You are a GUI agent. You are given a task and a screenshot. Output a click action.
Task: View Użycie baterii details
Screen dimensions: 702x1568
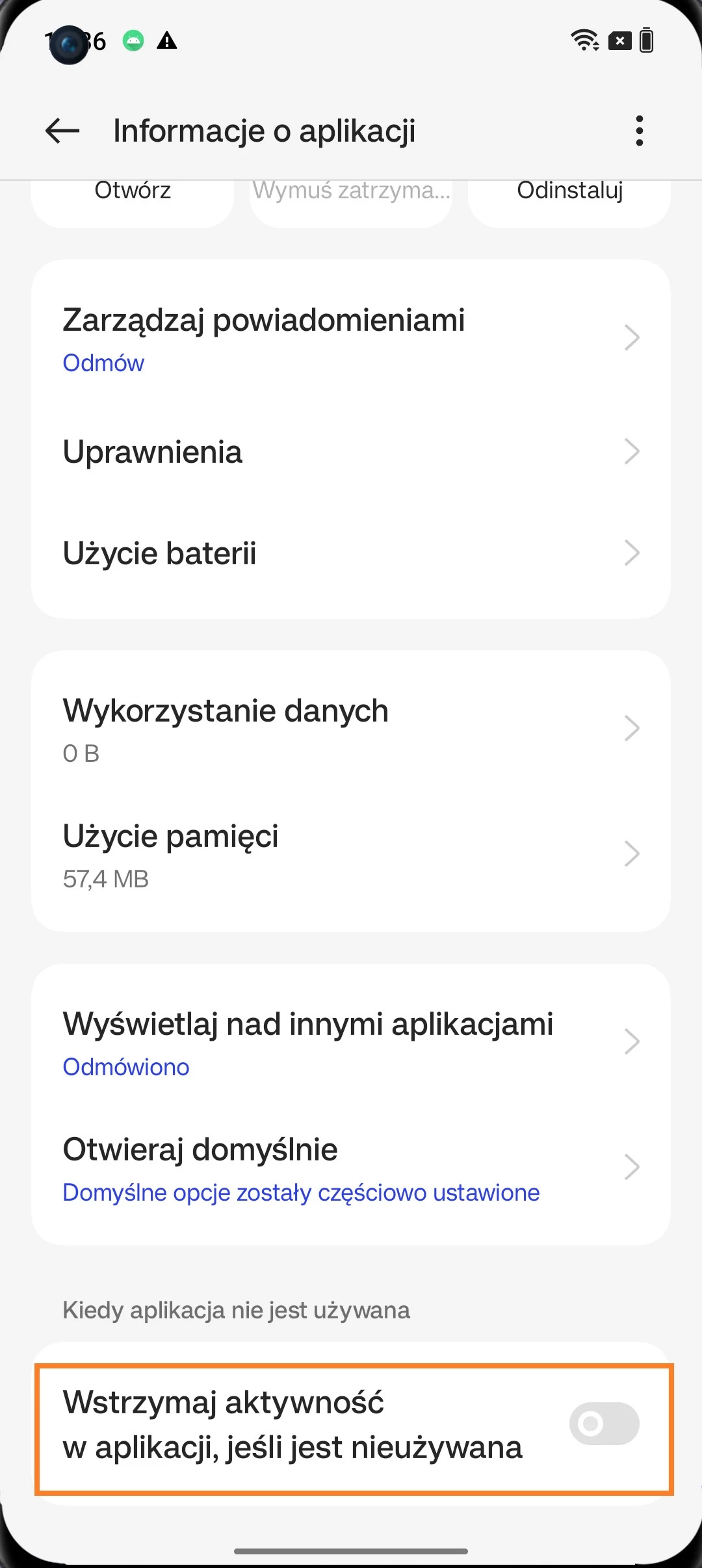click(x=351, y=553)
